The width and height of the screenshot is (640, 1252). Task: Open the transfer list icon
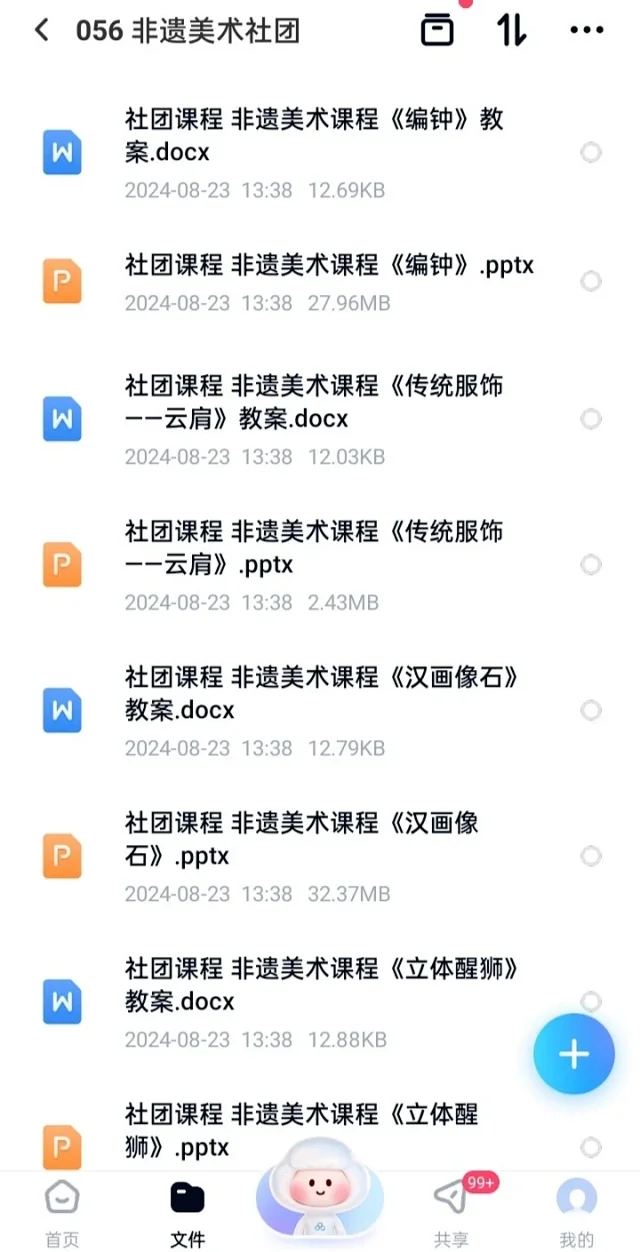tap(437, 31)
